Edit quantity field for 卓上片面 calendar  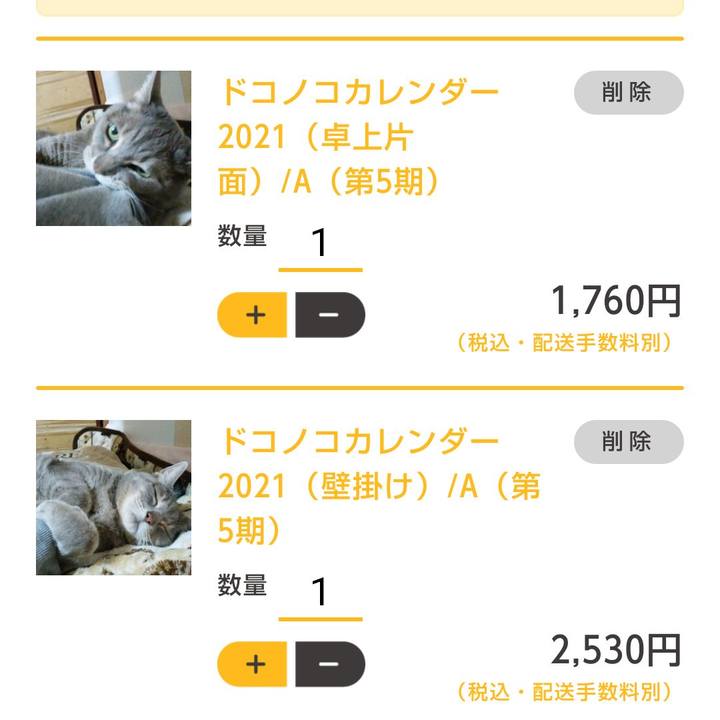pyautogui.click(x=320, y=244)
